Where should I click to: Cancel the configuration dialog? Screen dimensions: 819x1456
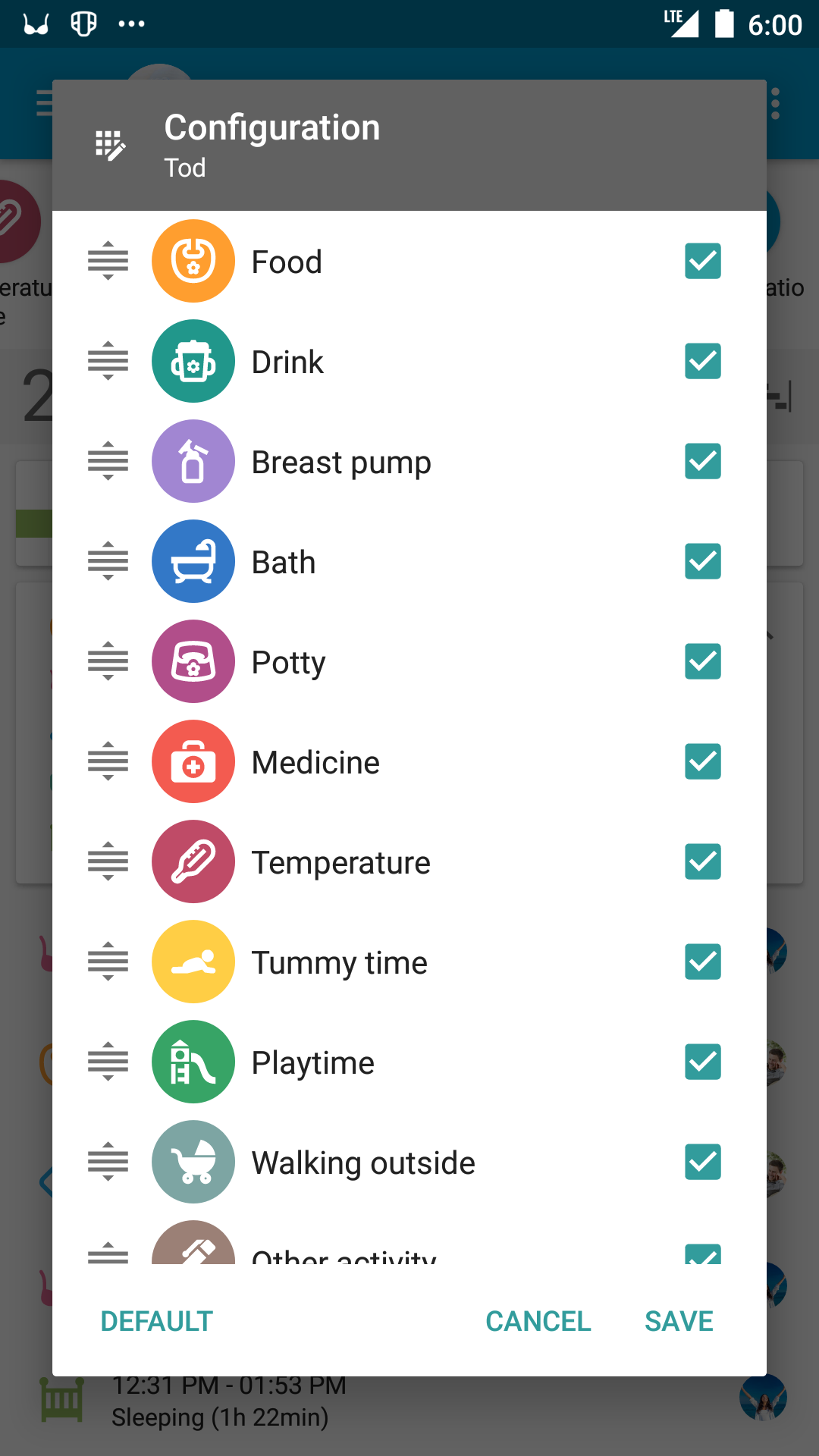(x=538, y=1321)
